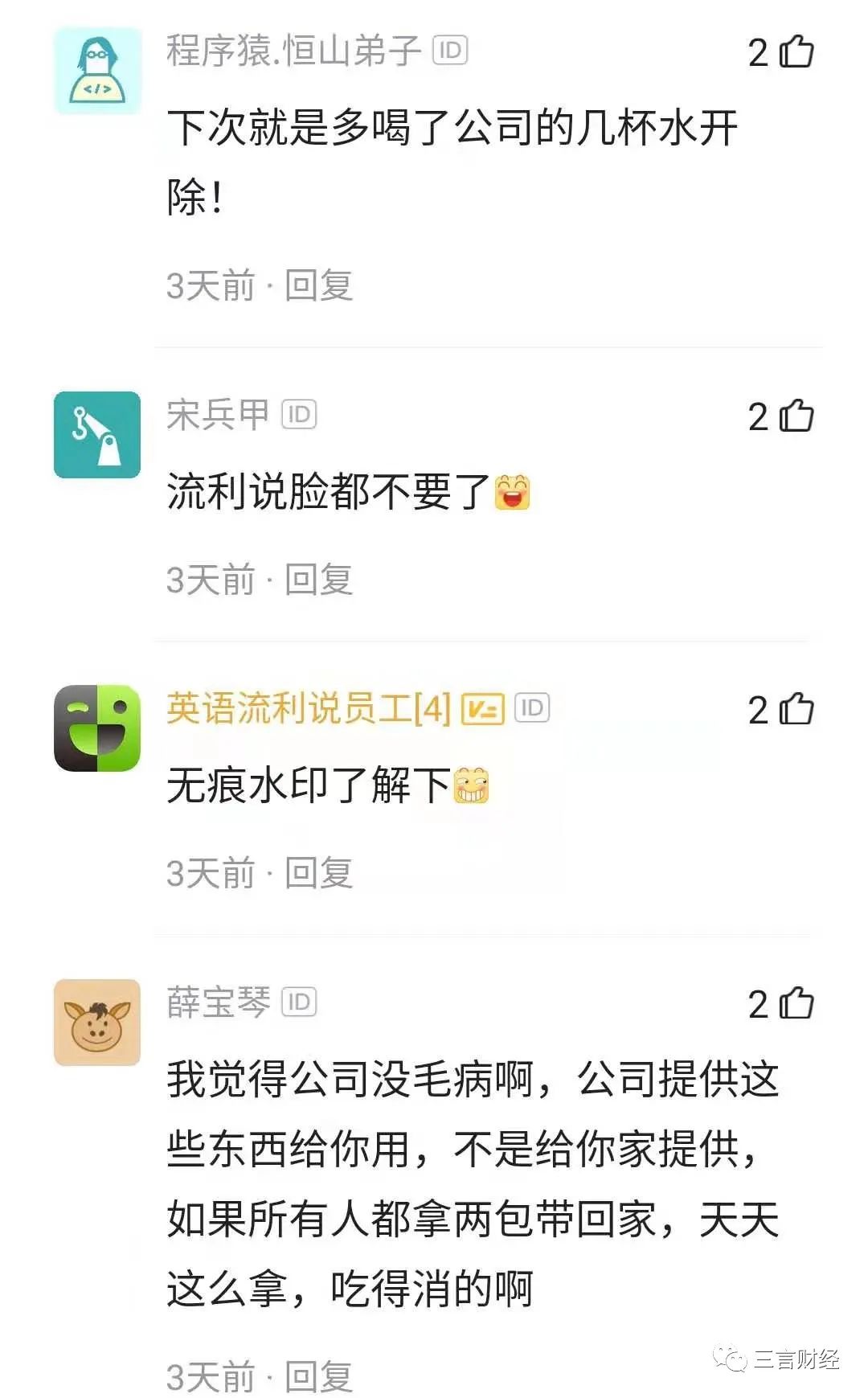Open 薛宝琴's avatar picture

tap(97, 1023)
